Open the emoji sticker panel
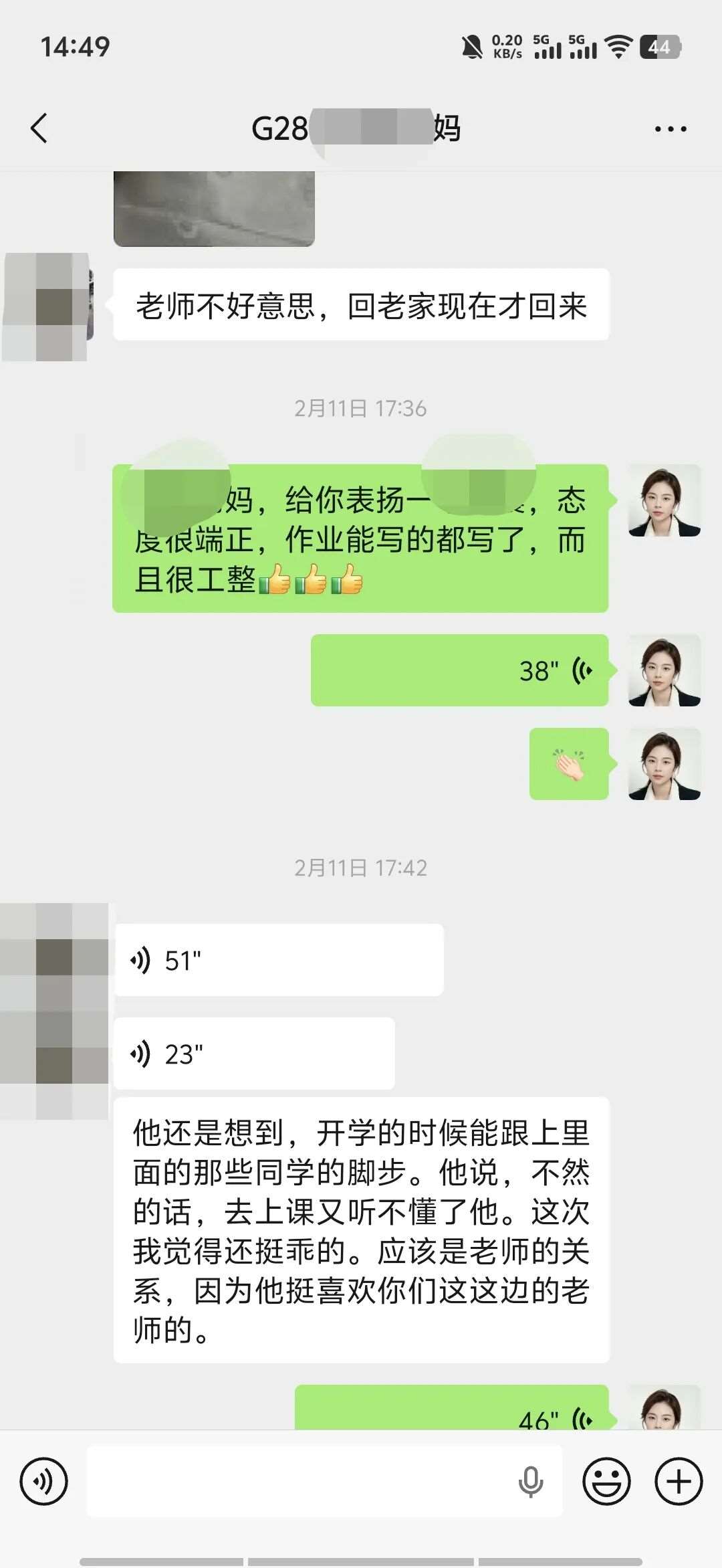 point(606,1482)
